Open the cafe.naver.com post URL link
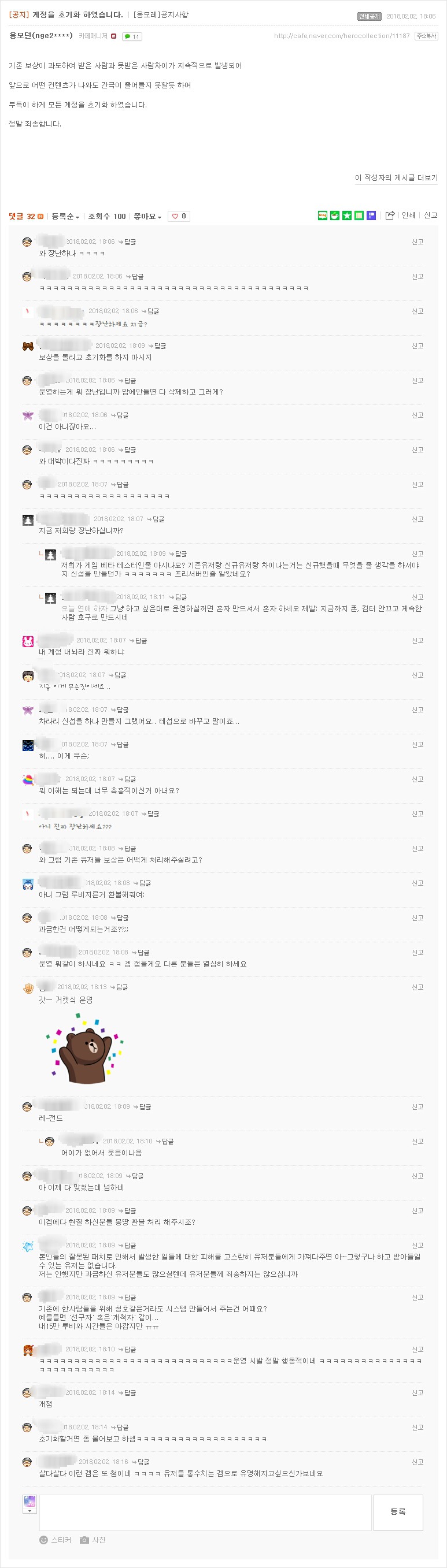 pos(341,36)
